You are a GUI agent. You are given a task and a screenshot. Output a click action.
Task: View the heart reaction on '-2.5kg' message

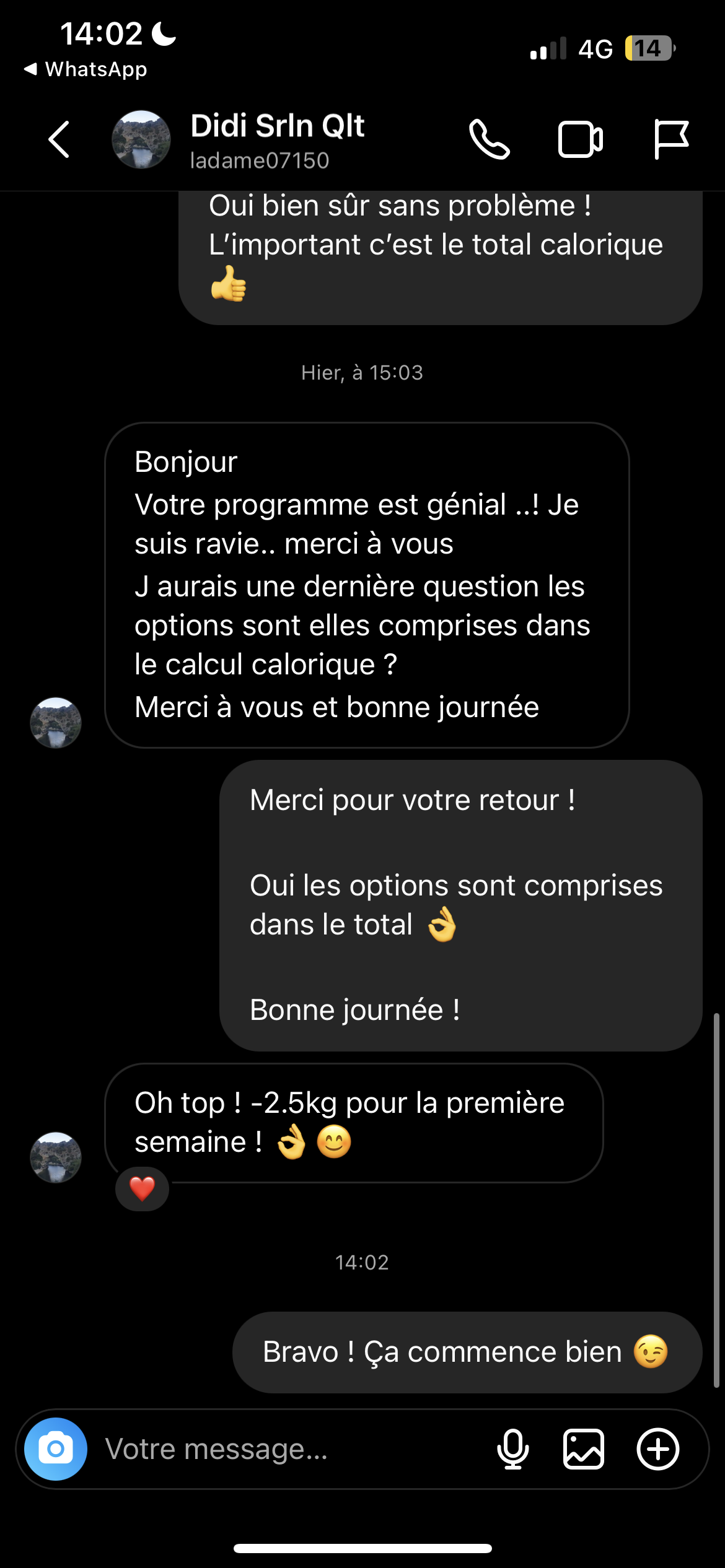tap(142, 1188)
